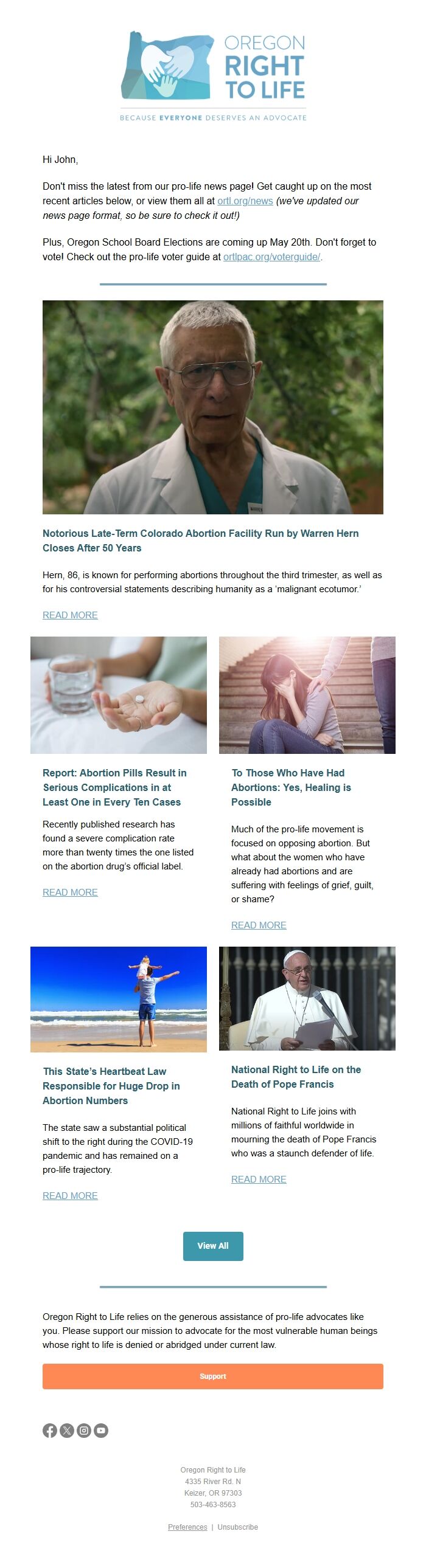Tap the View All button
This screenshot has width=426, height=1568.
click(x=212, y=1245)
